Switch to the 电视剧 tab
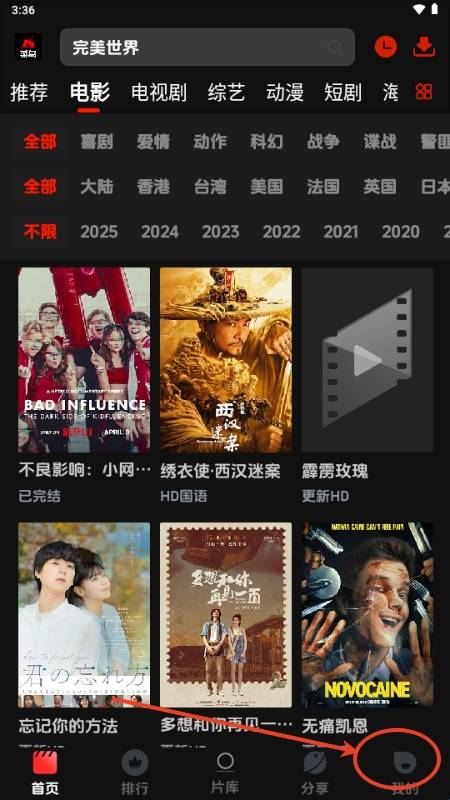Image resolution: width=450 pixels, height=800 pixels. [x=159, y=92]
